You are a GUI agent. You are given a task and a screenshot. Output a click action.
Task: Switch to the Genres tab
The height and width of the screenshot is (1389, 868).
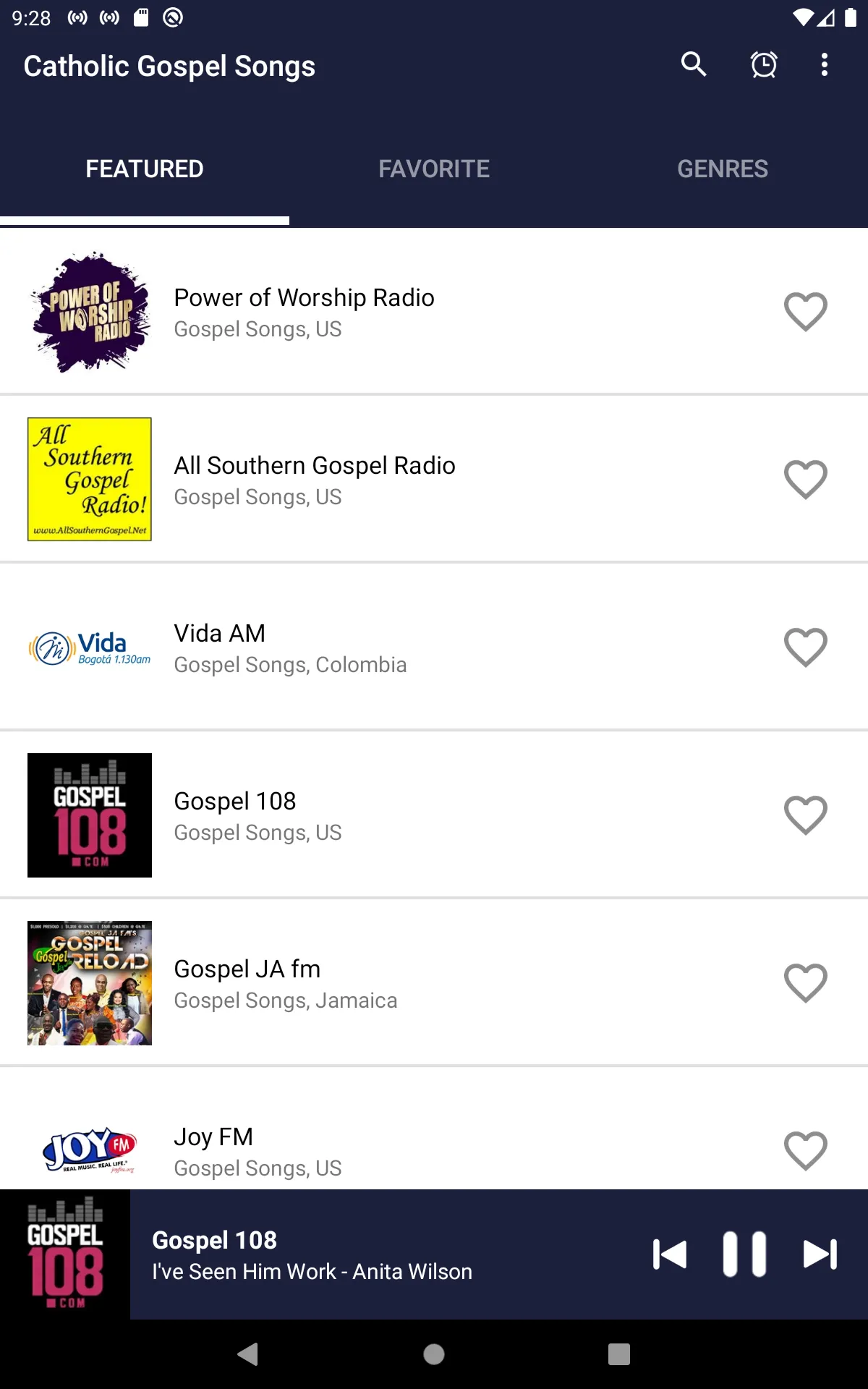click(x=723, y=169)
